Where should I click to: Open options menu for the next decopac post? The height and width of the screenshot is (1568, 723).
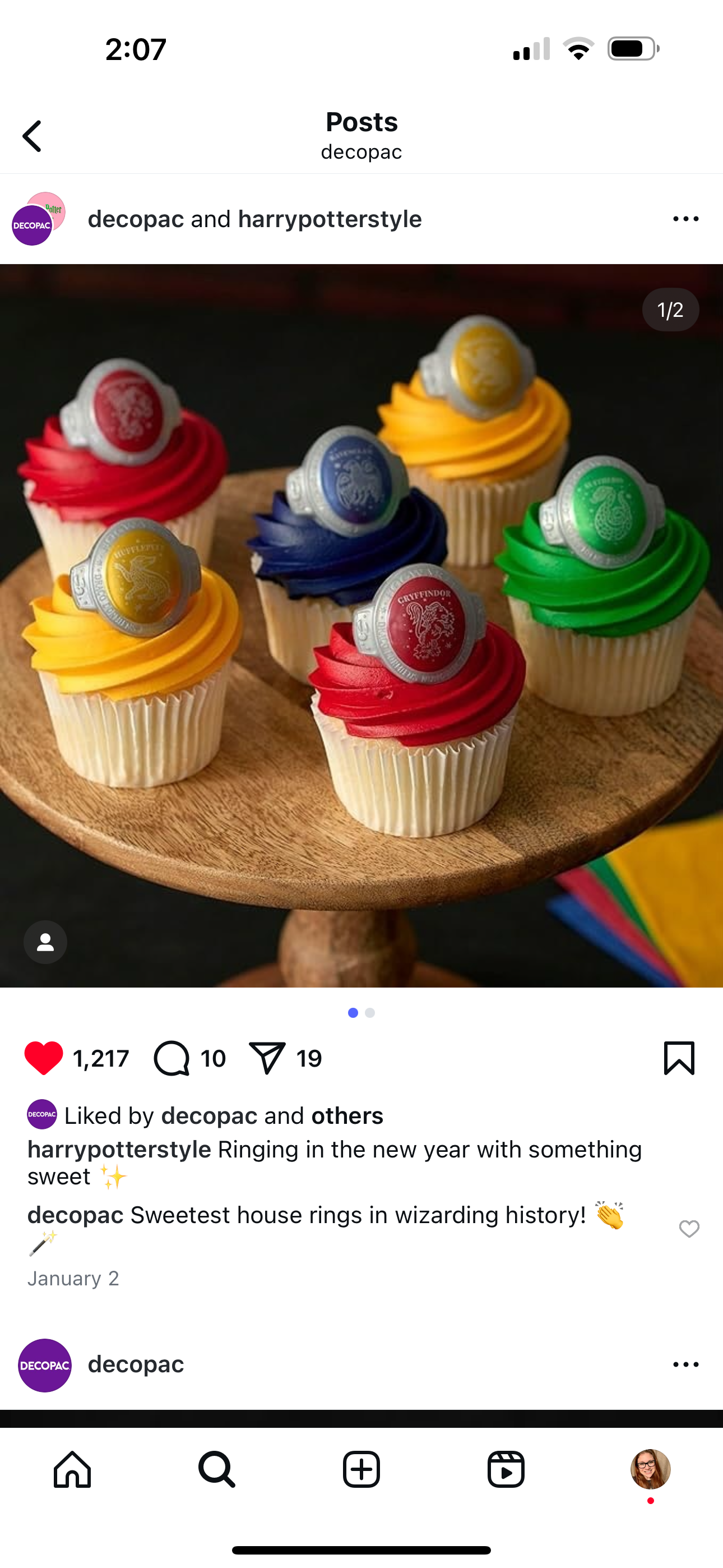(x=685, y=1364)
